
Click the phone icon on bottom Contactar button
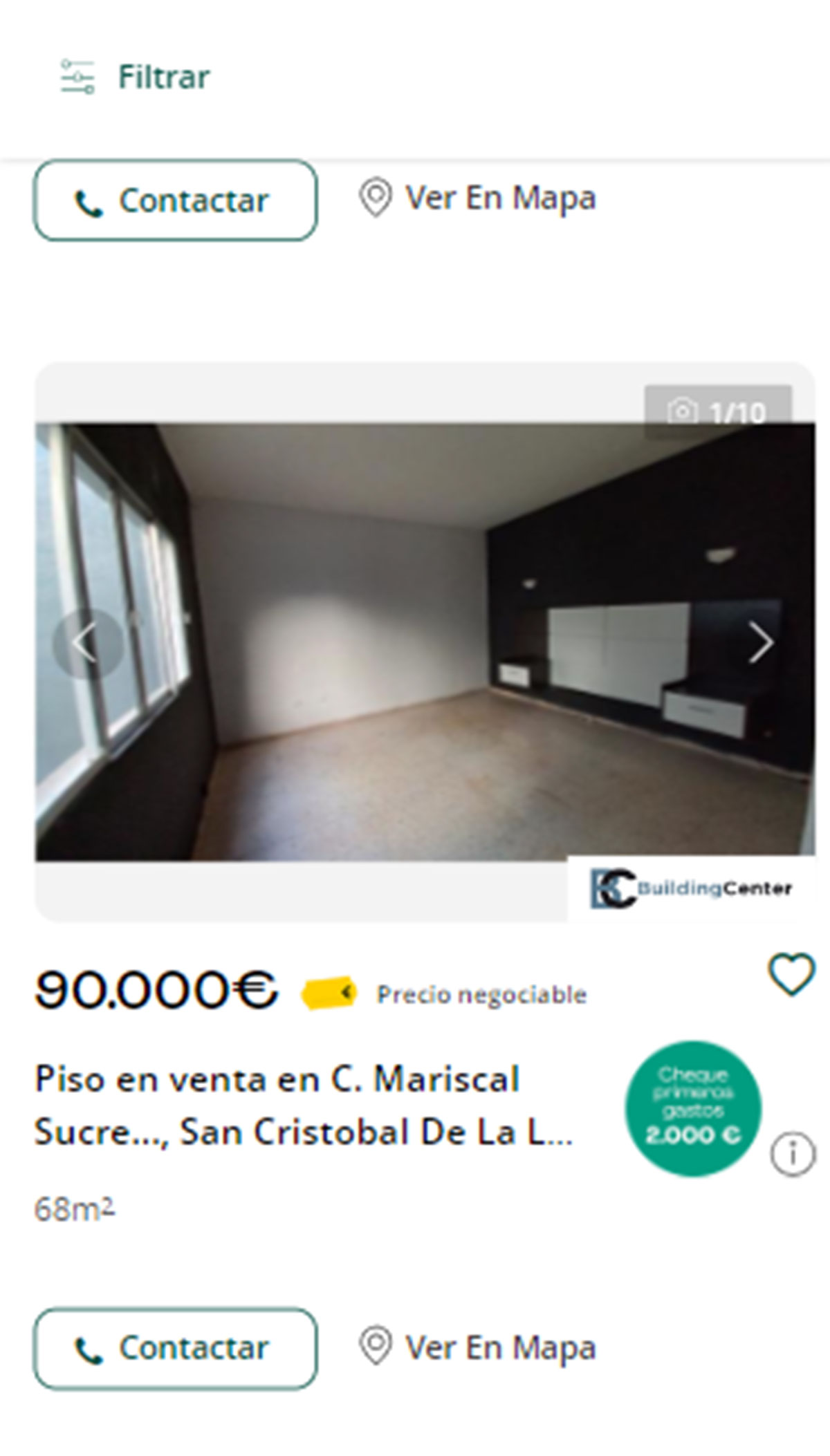90,1347
